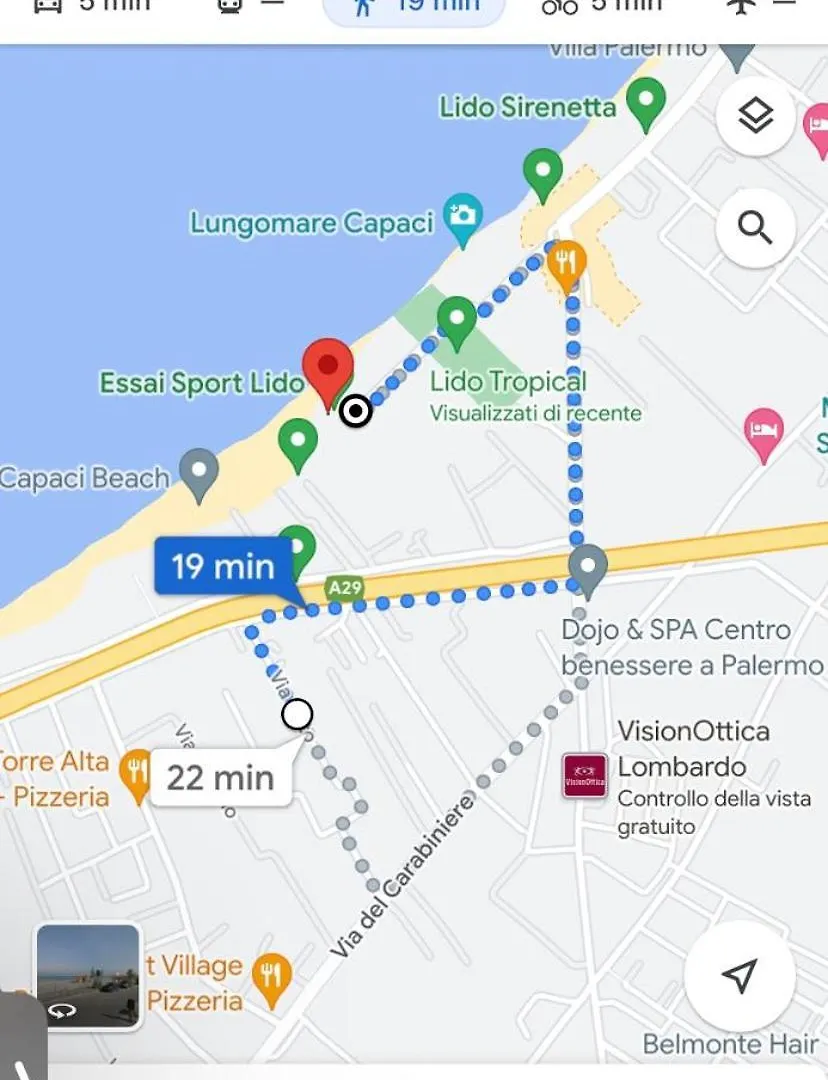Image resolution: width=828 pixels, height=1080 pixels.
Task: Select the walking mode 19 min tab
Action: click(x=414, y=6)
